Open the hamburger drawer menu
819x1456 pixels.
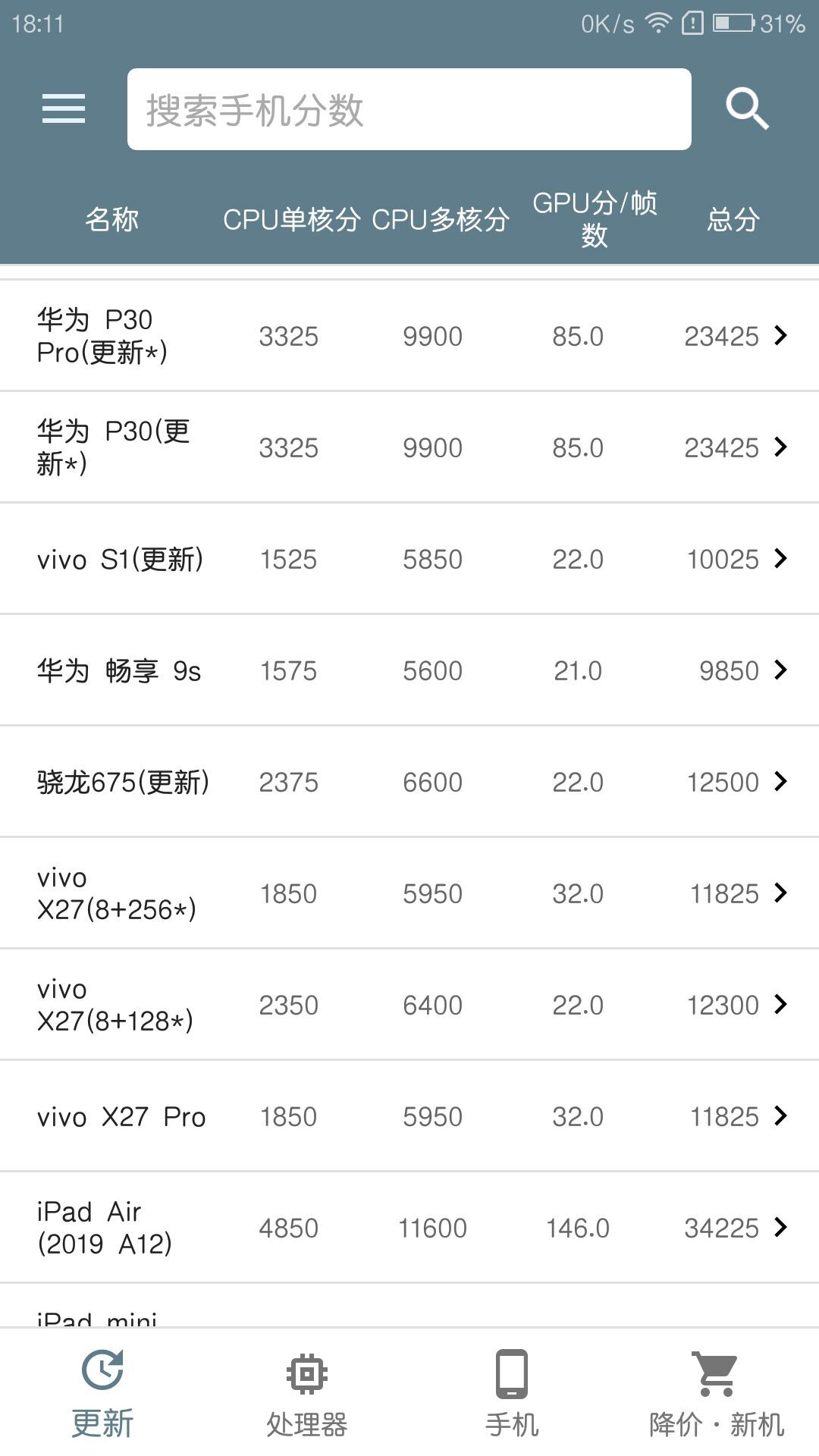64,108
